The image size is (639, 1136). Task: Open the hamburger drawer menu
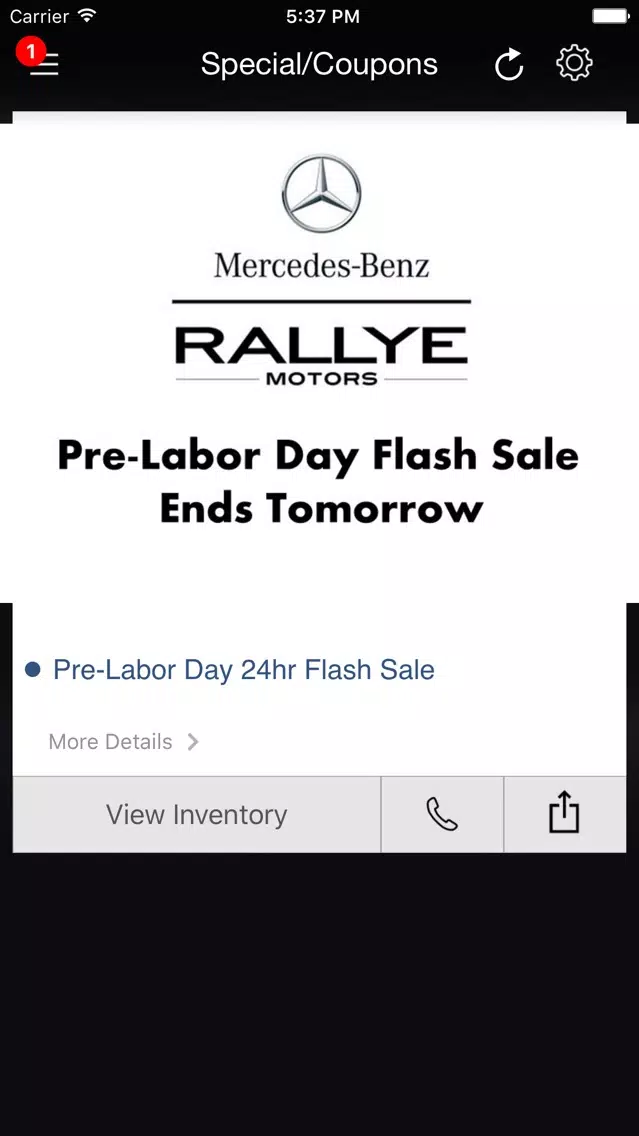coord(43,64)
